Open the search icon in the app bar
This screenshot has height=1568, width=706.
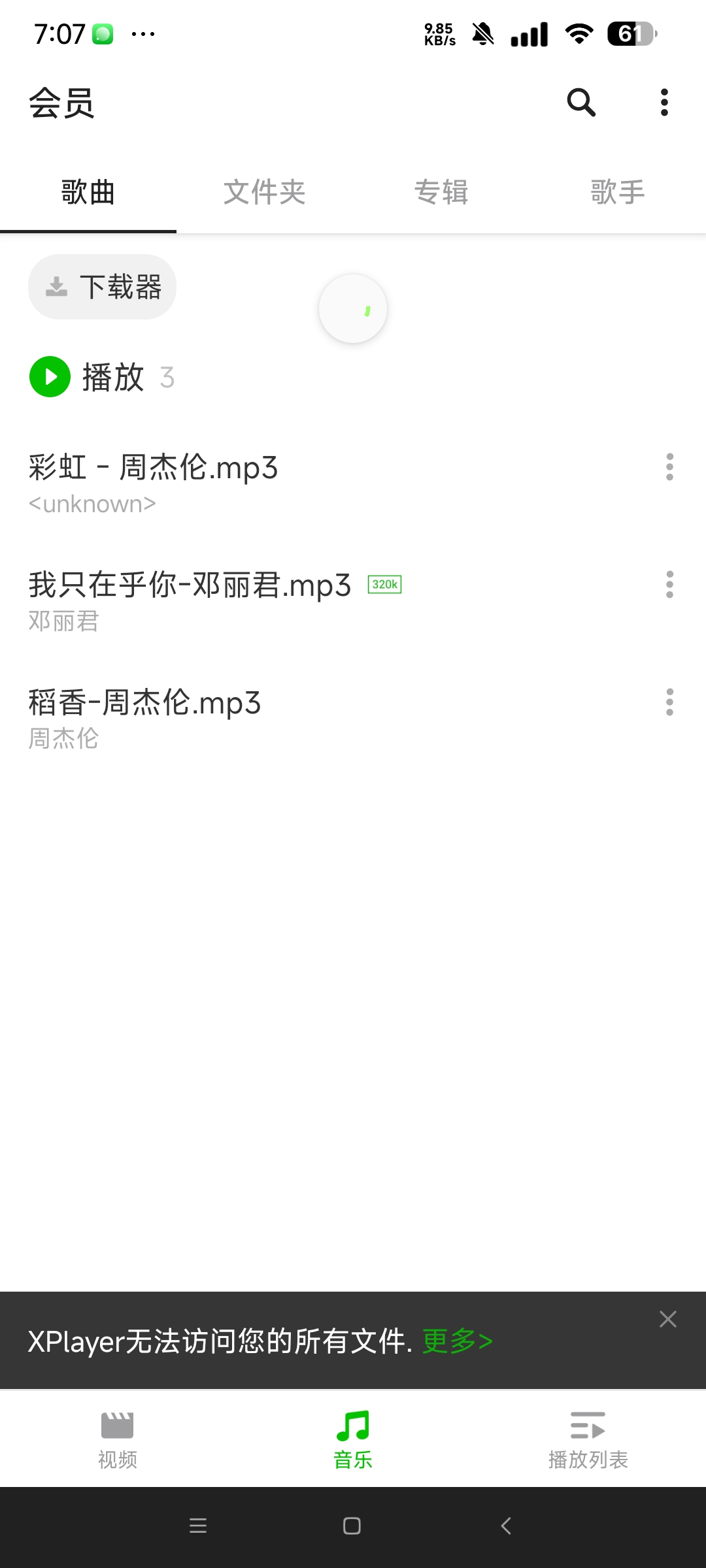(x=580, y=103)
